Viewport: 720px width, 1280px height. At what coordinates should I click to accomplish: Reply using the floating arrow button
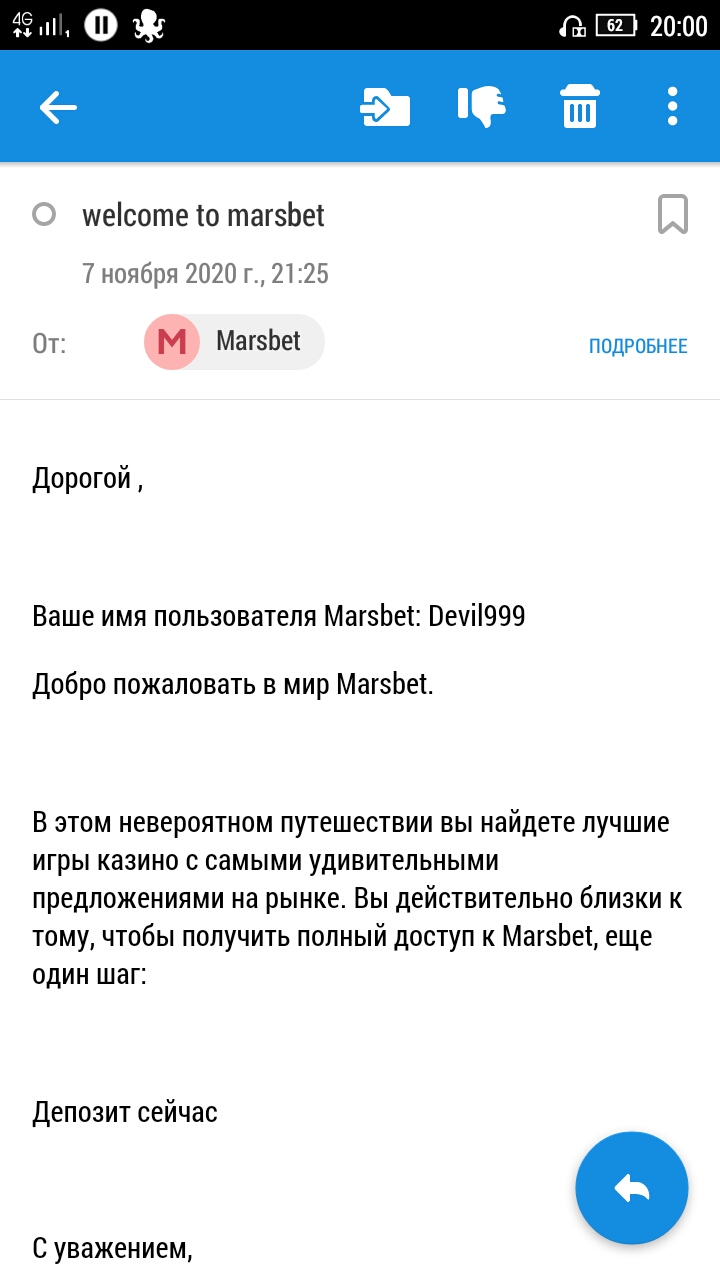tap(632, 1188)
